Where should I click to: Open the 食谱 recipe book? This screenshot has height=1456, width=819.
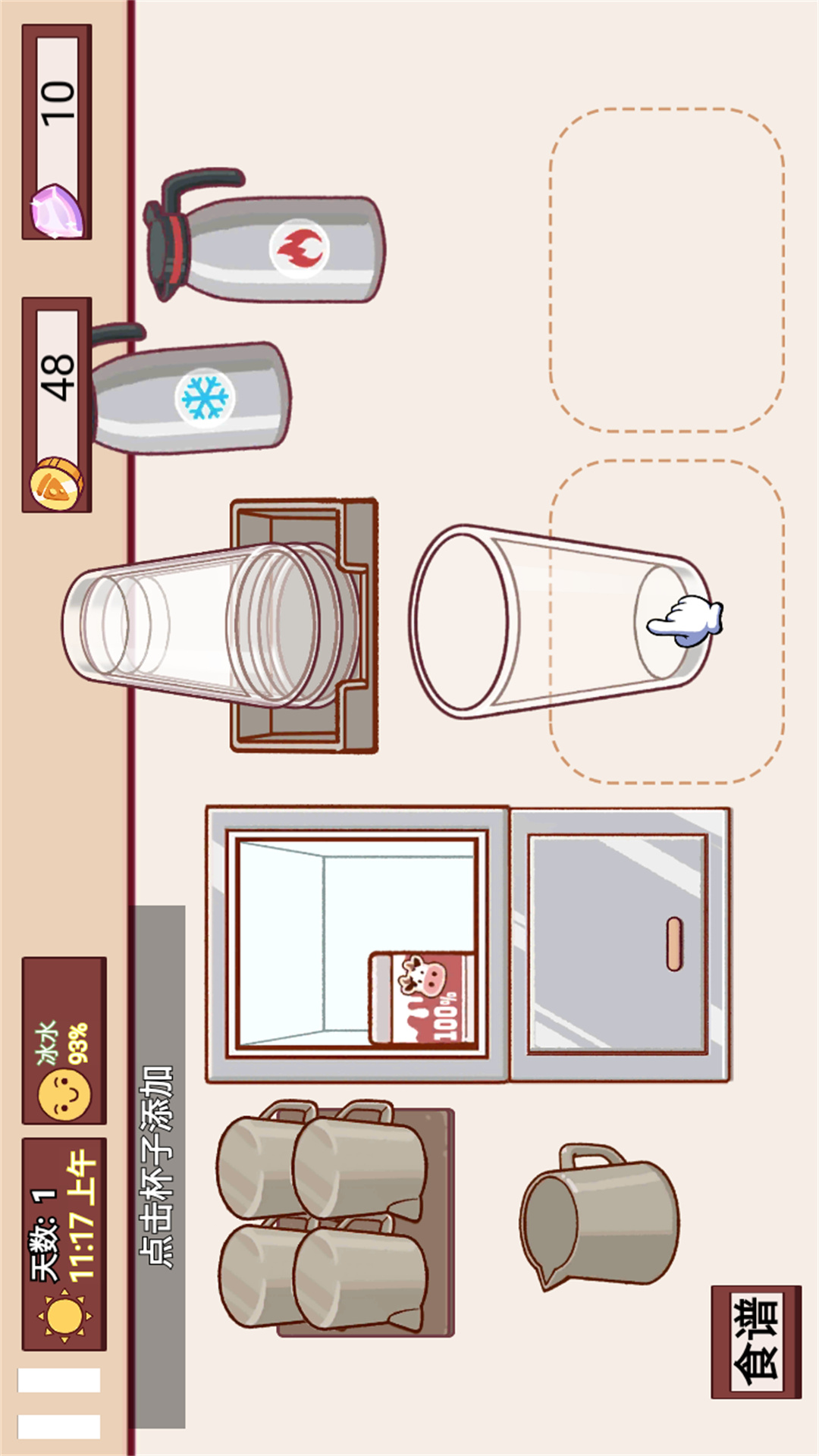756,1342
